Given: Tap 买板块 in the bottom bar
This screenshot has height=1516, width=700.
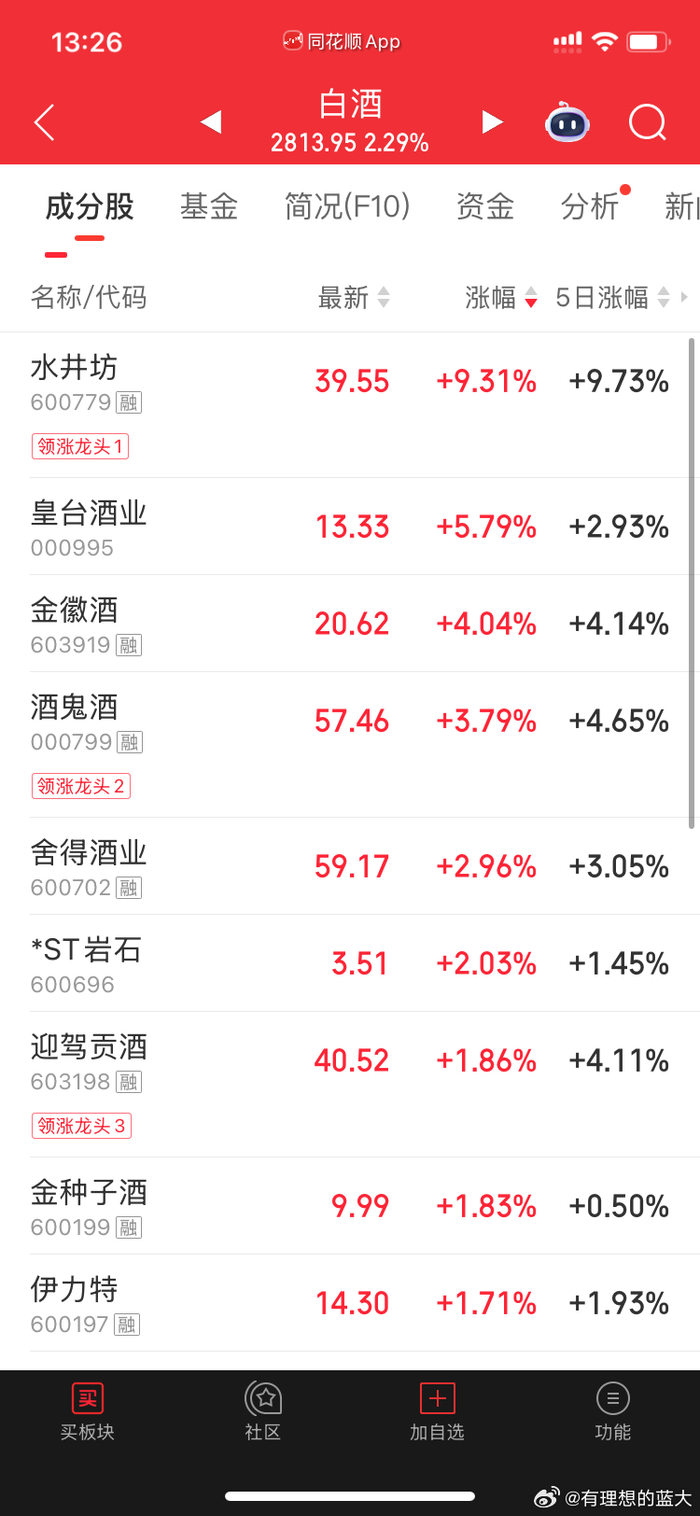Looking at the screenshot, I should [87, 1411].
